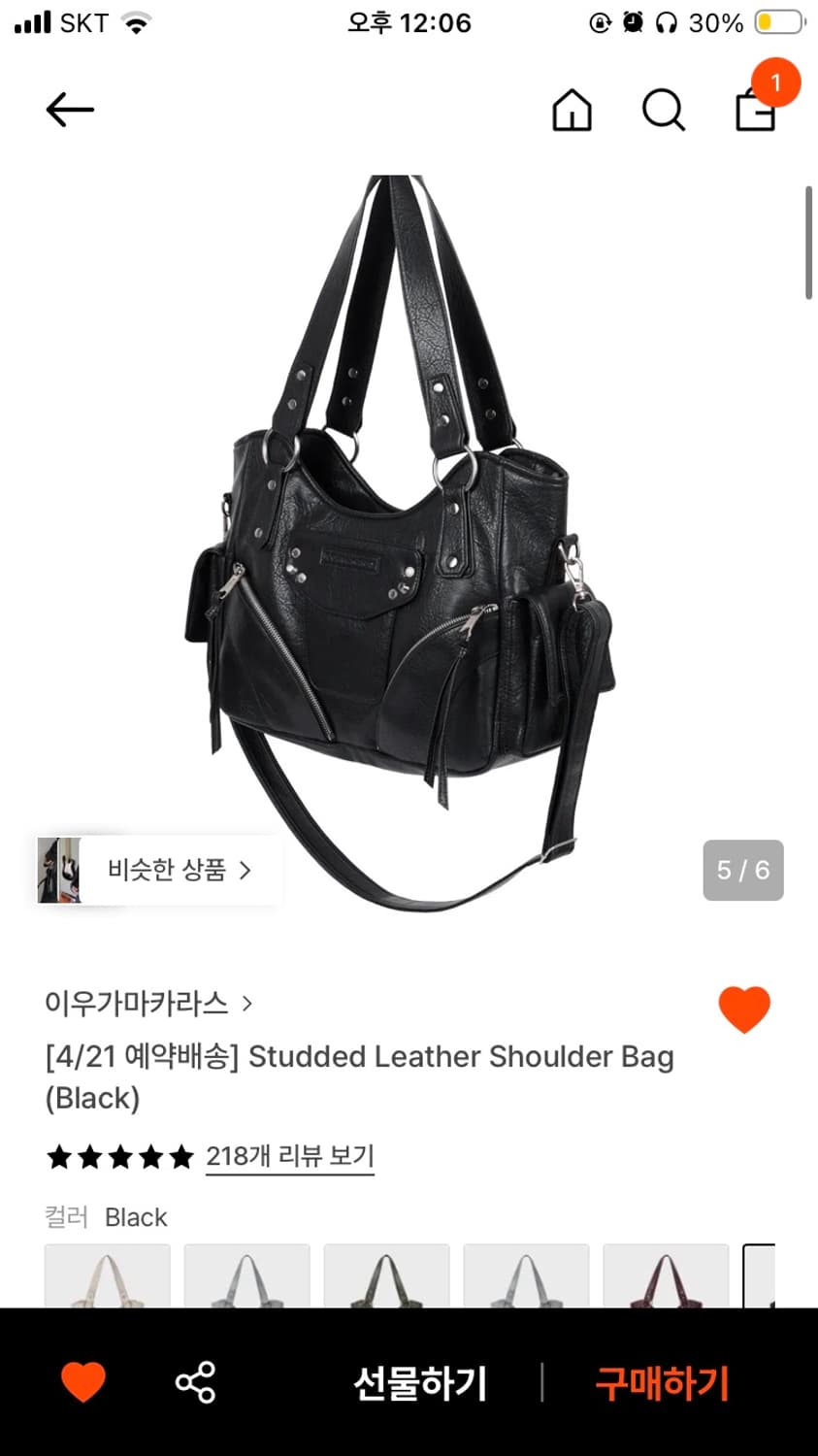Tap the five-star rating row
The width and height of the screenshot is (818, 1456).
tap(119, 1157)
